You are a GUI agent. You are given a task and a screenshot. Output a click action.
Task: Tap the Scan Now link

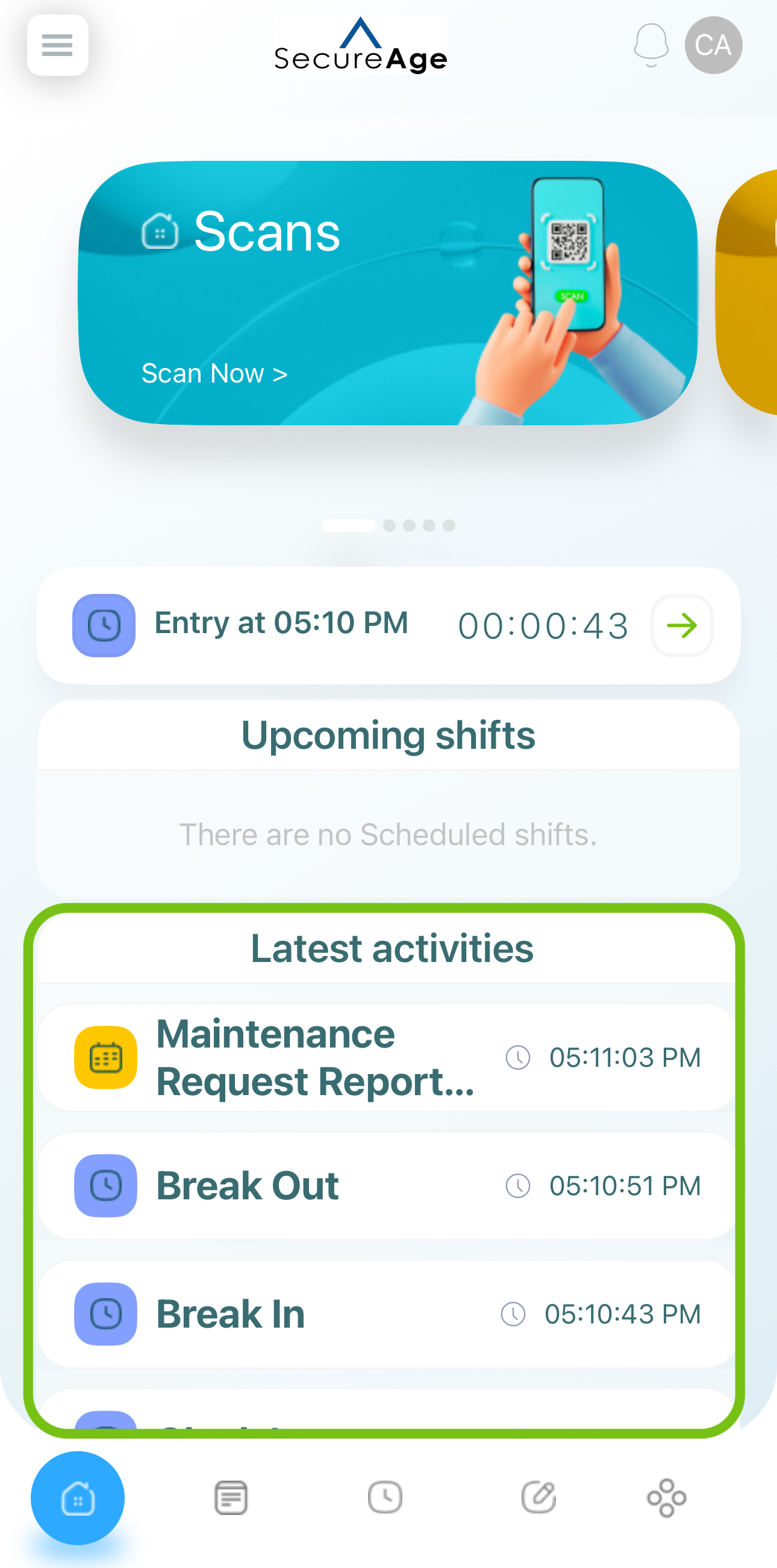point(214,373)
